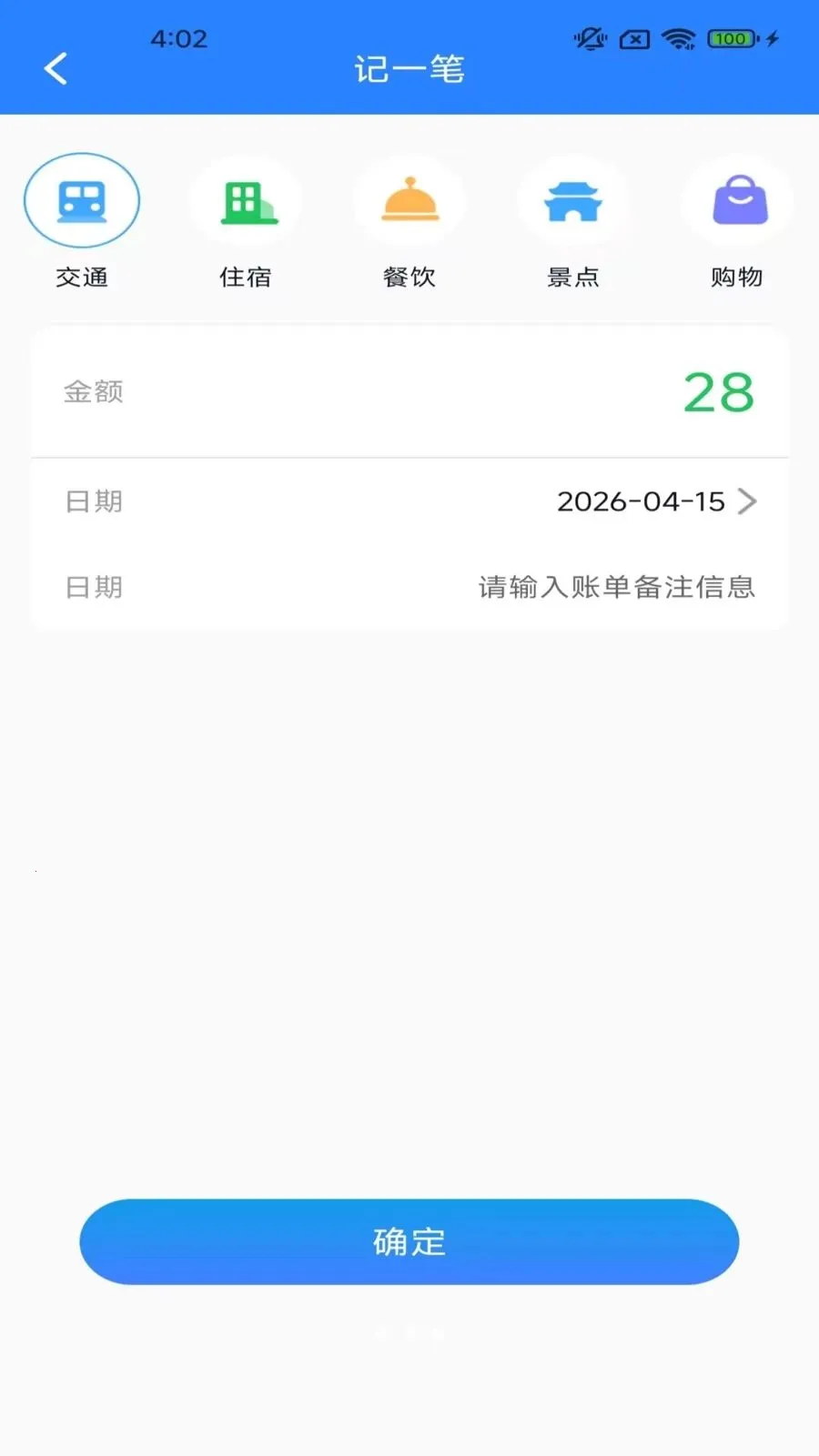This screenshot has width=819, height=1456.
Task: Tap the 请输入账单备注信息 remark field
Action: coord(615,587)
